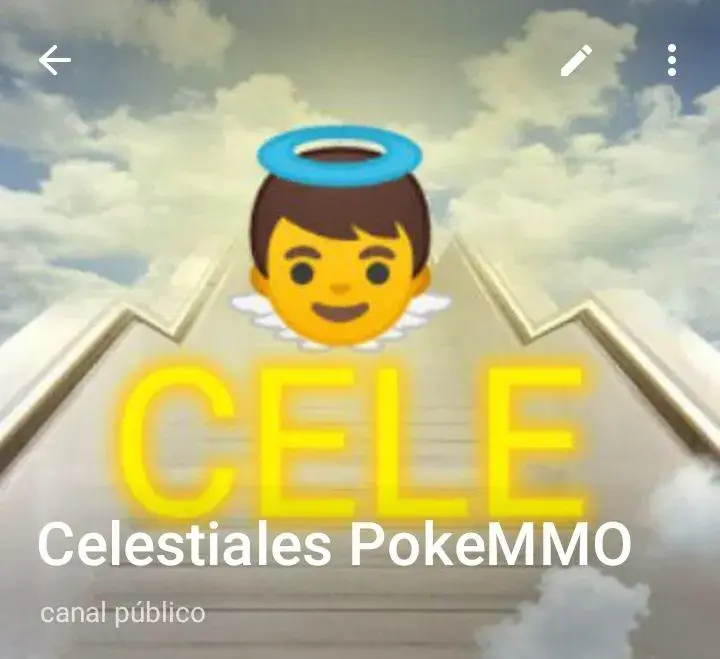Go back using the arrow

(55, 61)
